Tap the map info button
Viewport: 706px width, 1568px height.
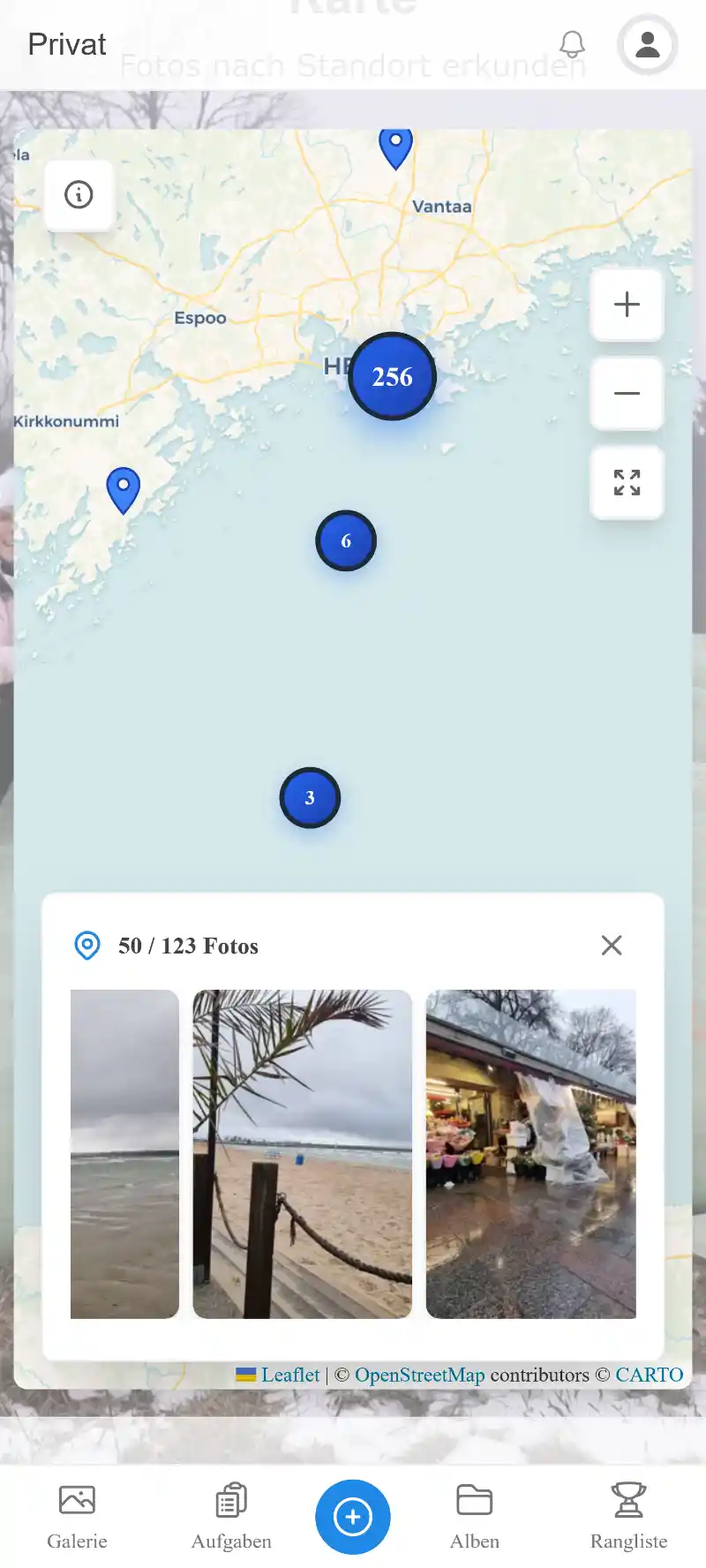79,194
